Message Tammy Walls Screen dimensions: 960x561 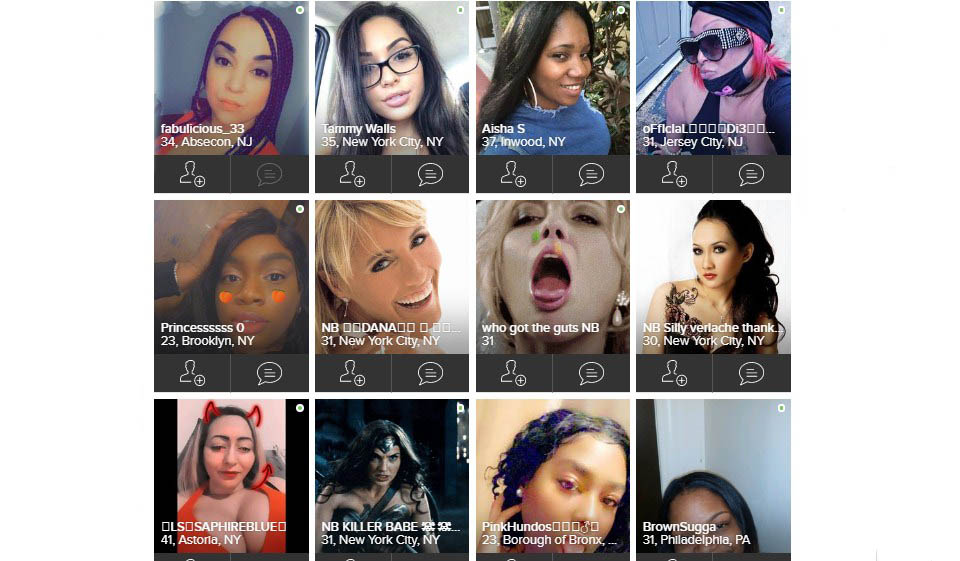[x=430, y=174]
